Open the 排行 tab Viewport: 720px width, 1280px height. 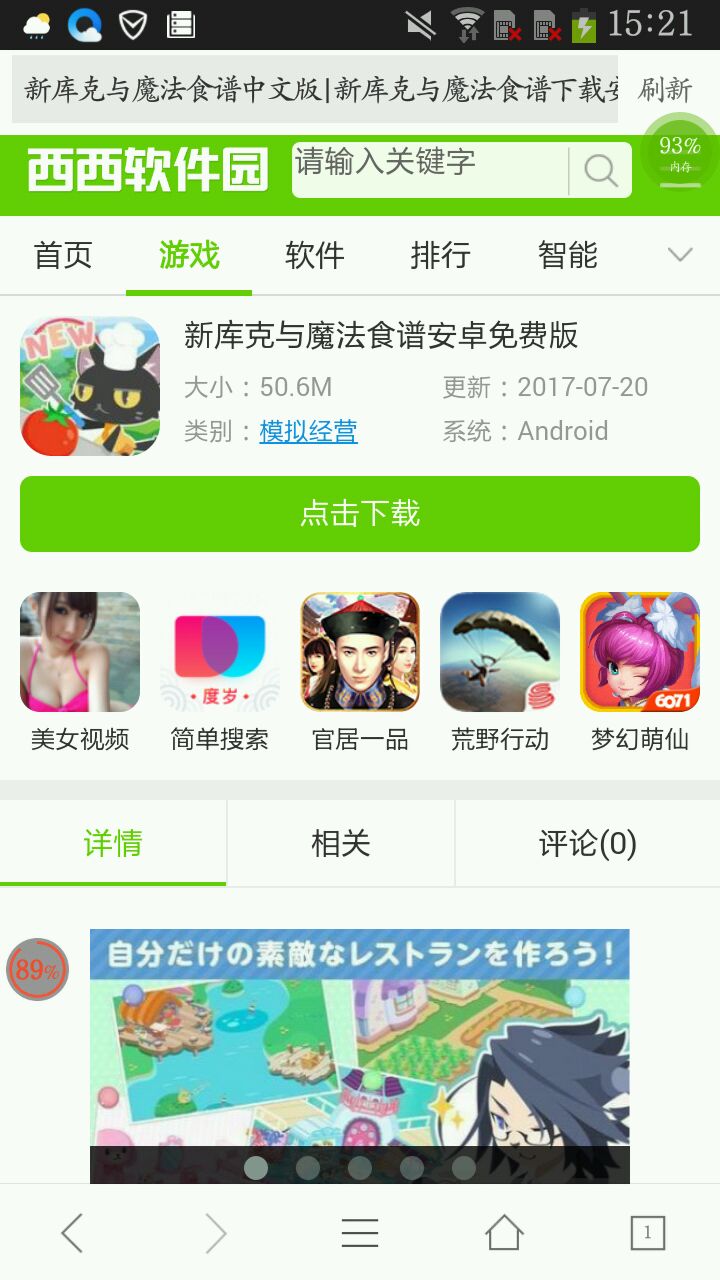click(x=440, y=256)
